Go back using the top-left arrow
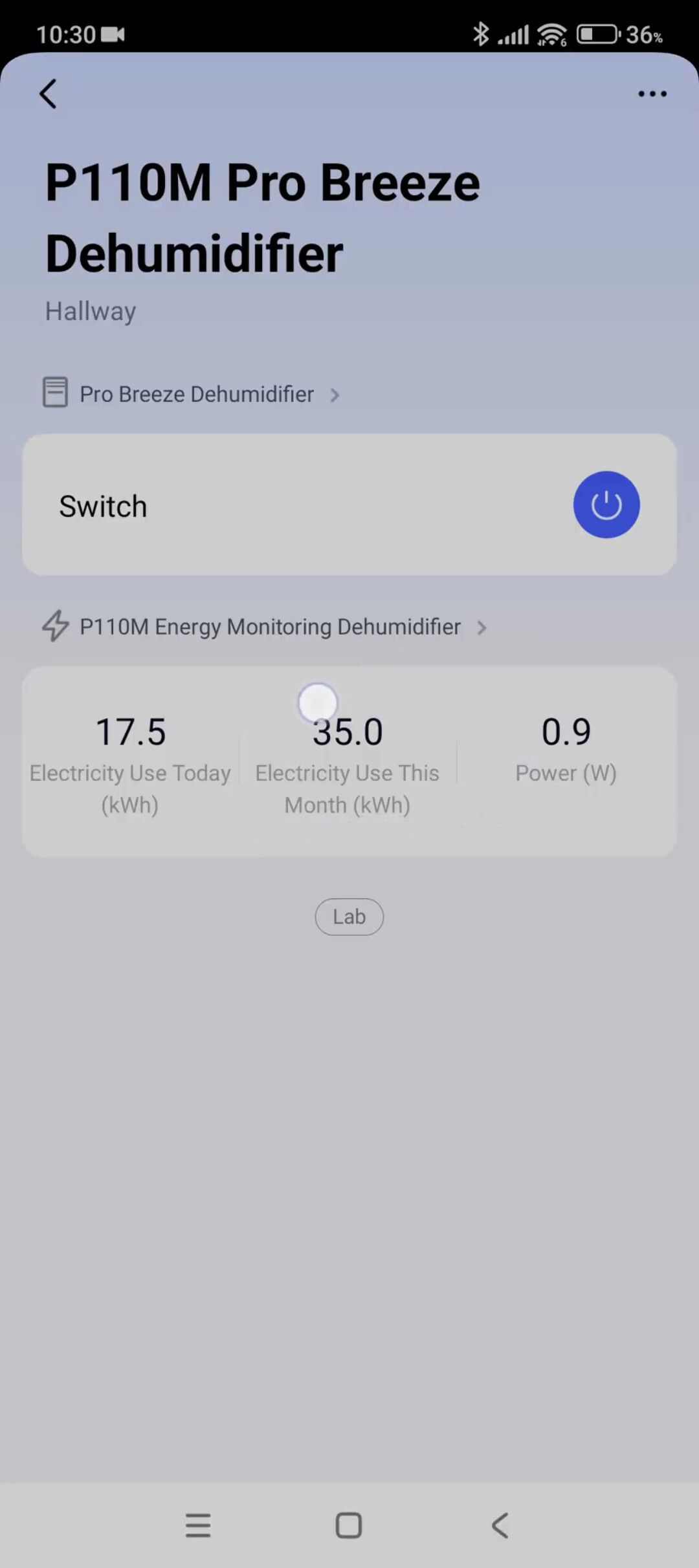Screen dimensions: 699x1568 click(x=49, y=94)
